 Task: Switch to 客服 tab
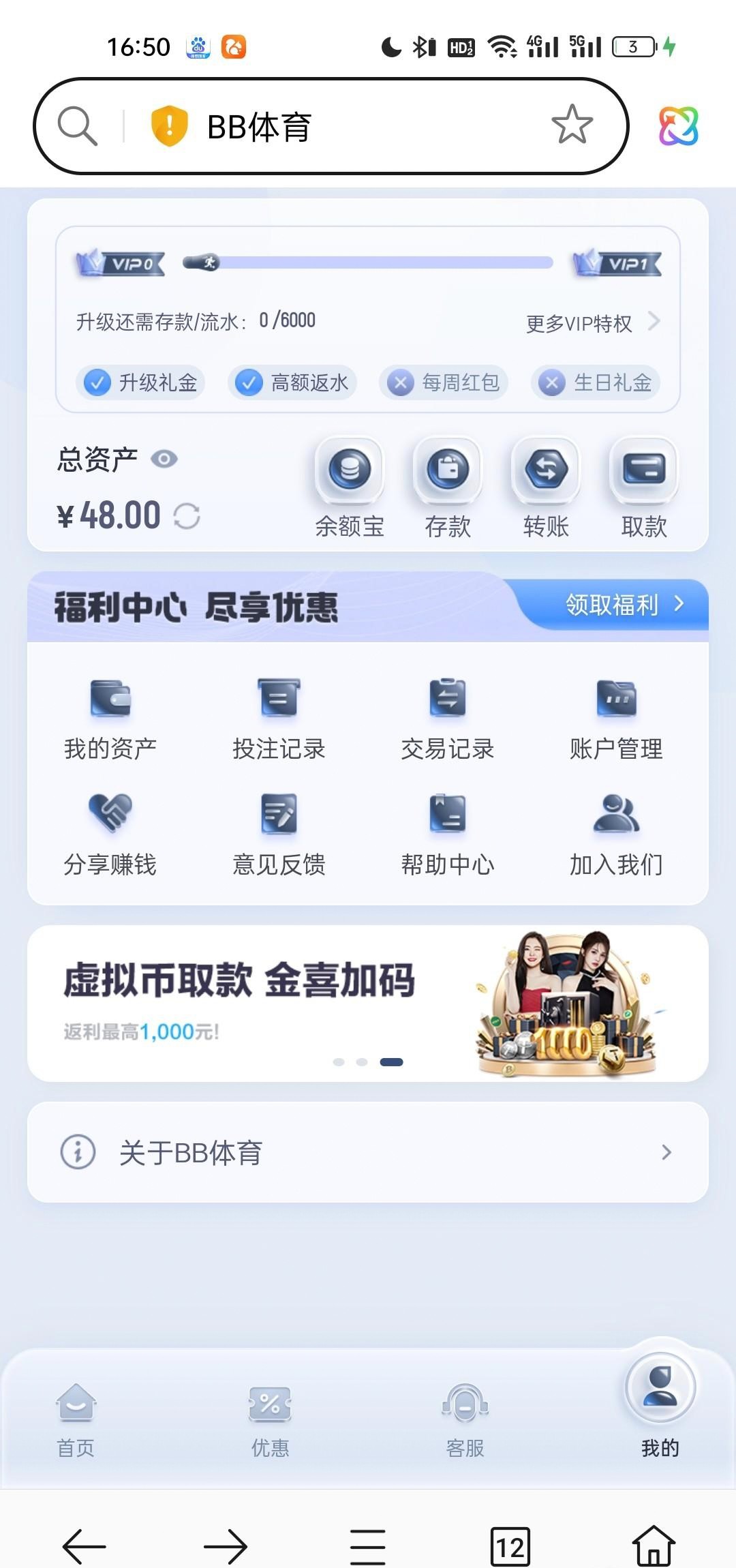(465, 1419)
